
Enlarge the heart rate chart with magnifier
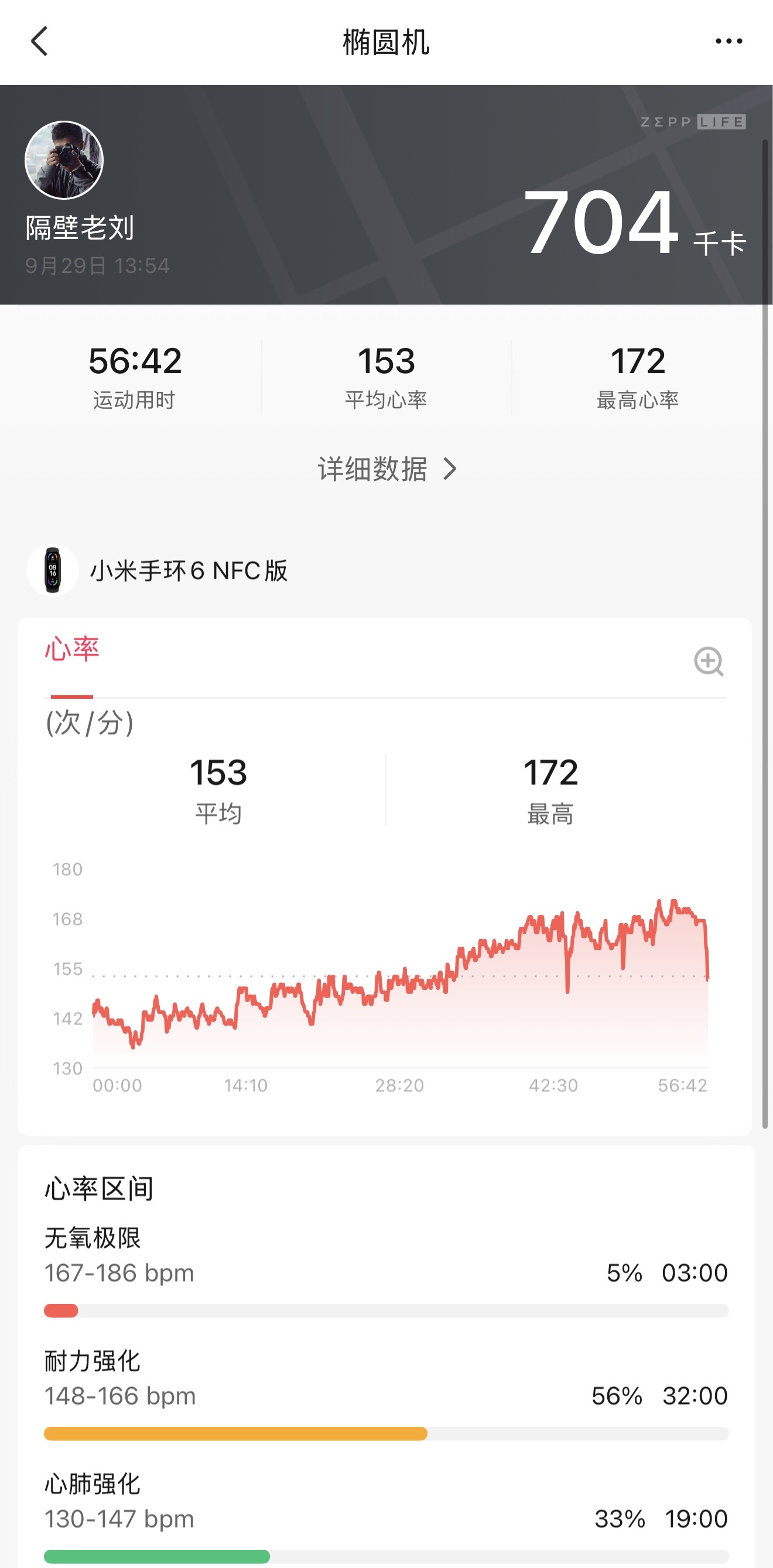(x=709, y=661)
